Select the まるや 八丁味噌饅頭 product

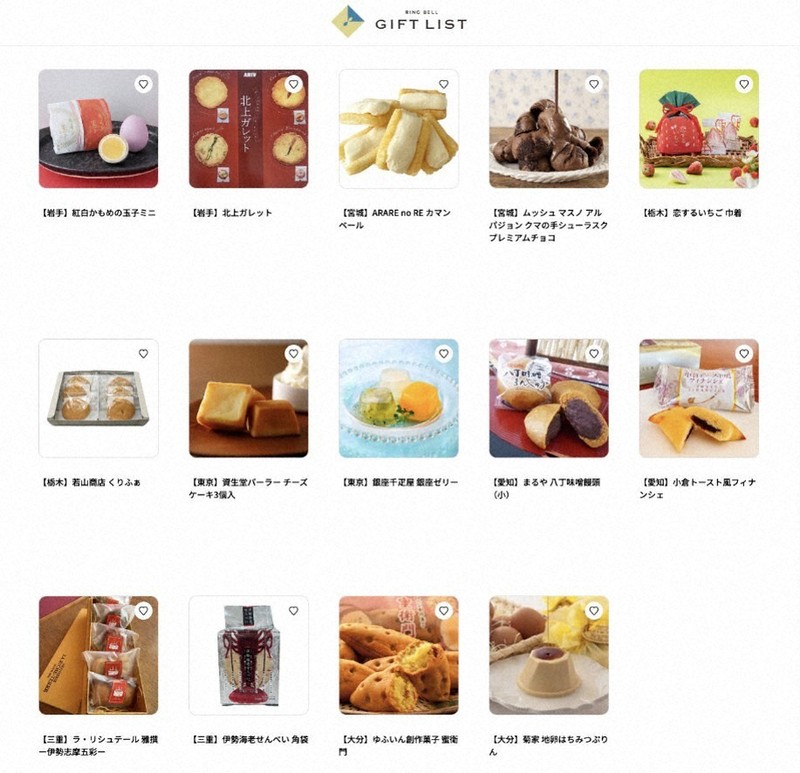pos(548,398)
